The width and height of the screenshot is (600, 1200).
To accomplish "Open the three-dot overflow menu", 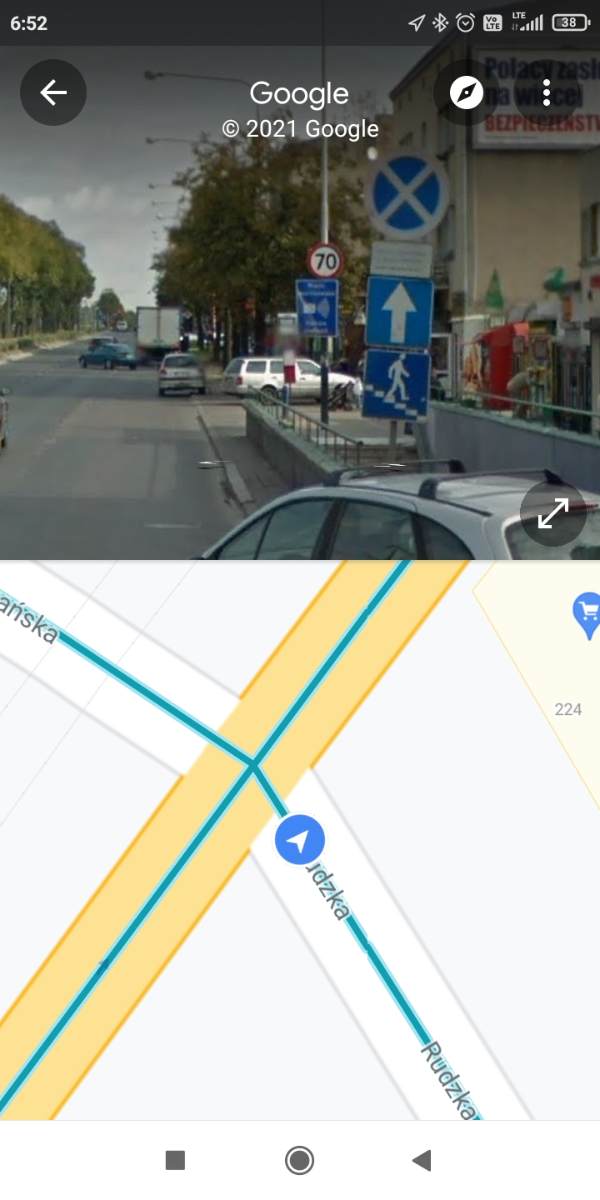I will pyautogui.click(x=546, y=93).
